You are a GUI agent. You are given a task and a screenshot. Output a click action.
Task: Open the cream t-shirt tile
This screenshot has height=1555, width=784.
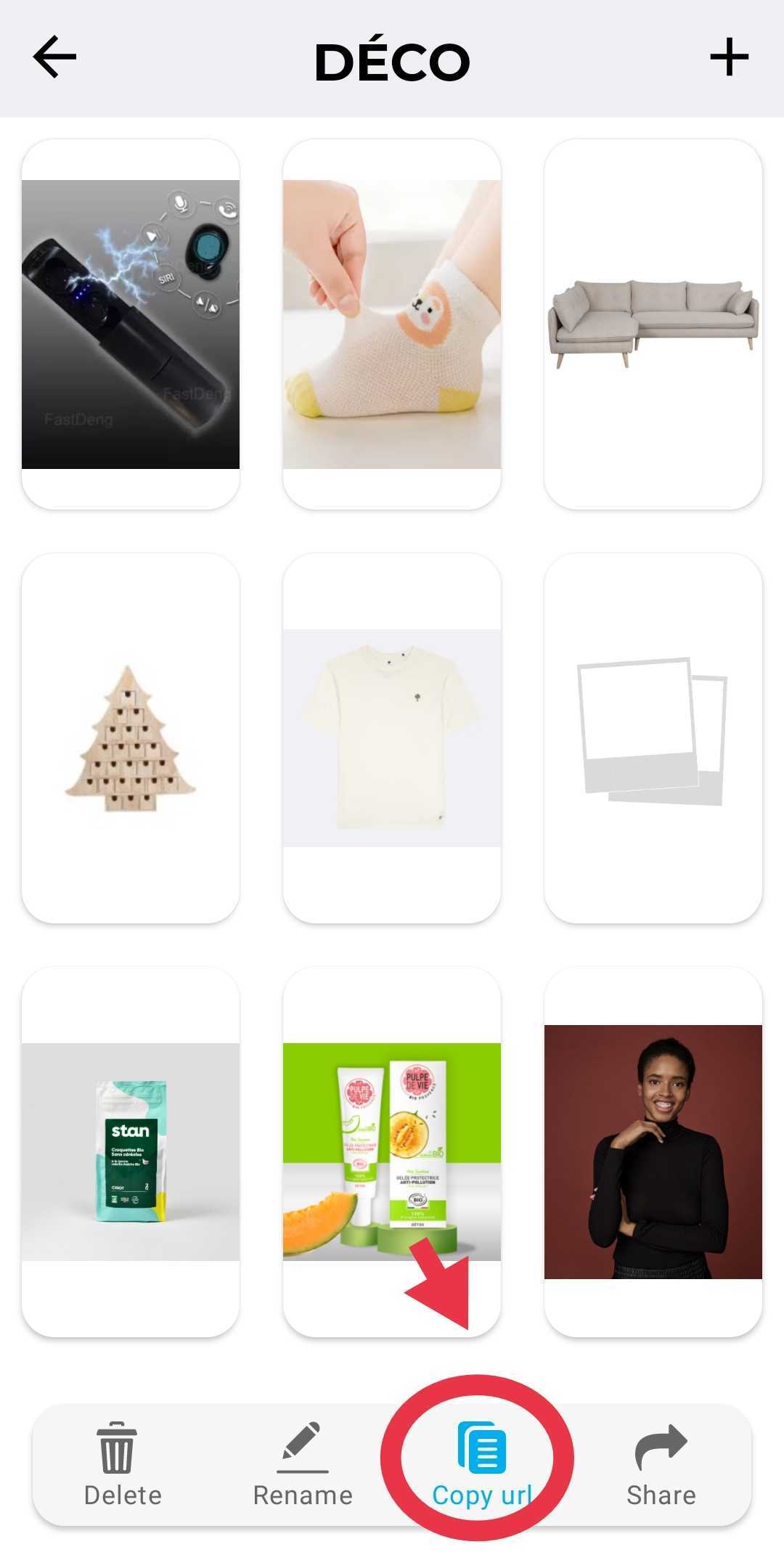392,738
